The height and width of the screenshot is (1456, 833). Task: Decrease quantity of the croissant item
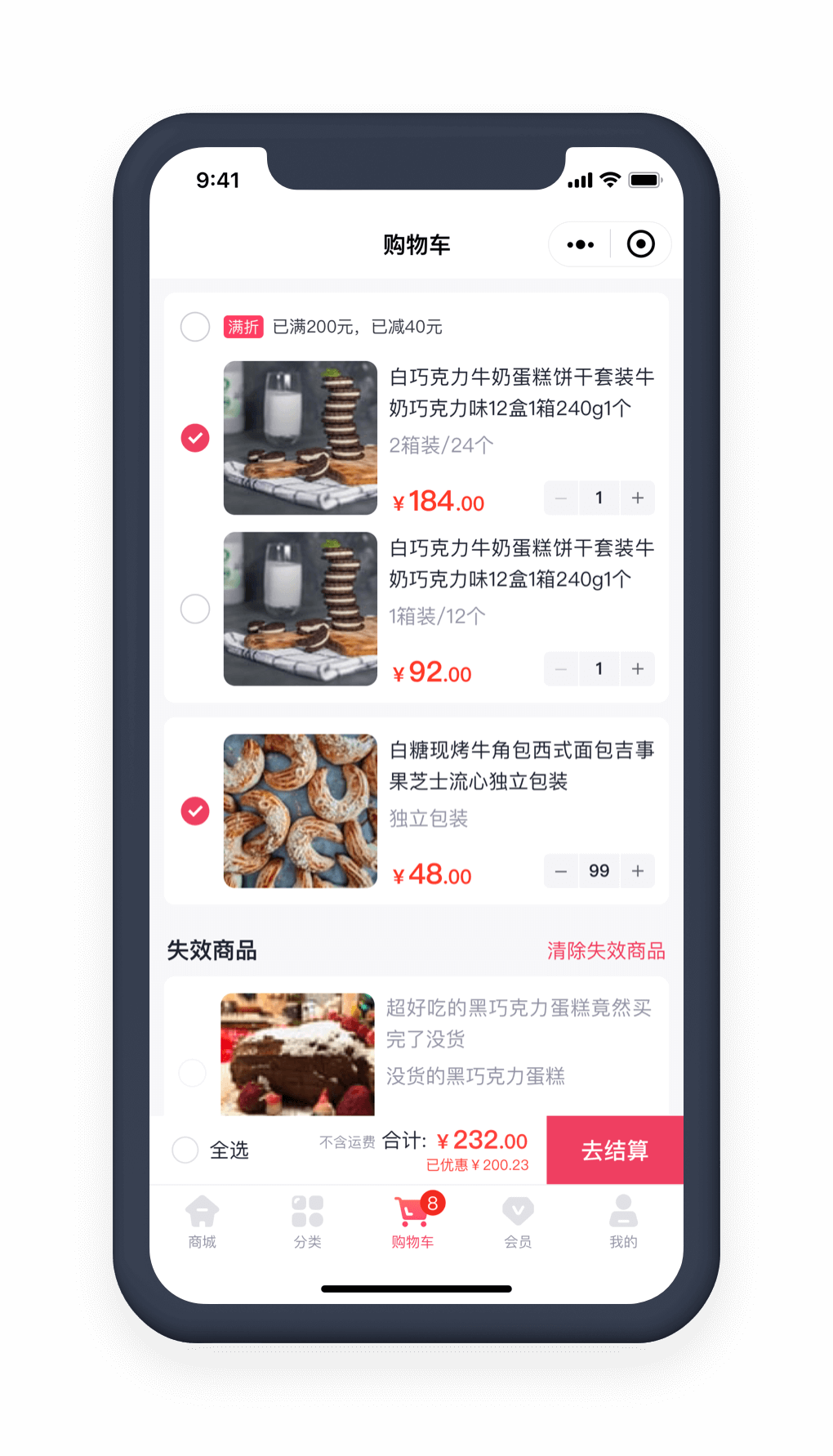561,871
